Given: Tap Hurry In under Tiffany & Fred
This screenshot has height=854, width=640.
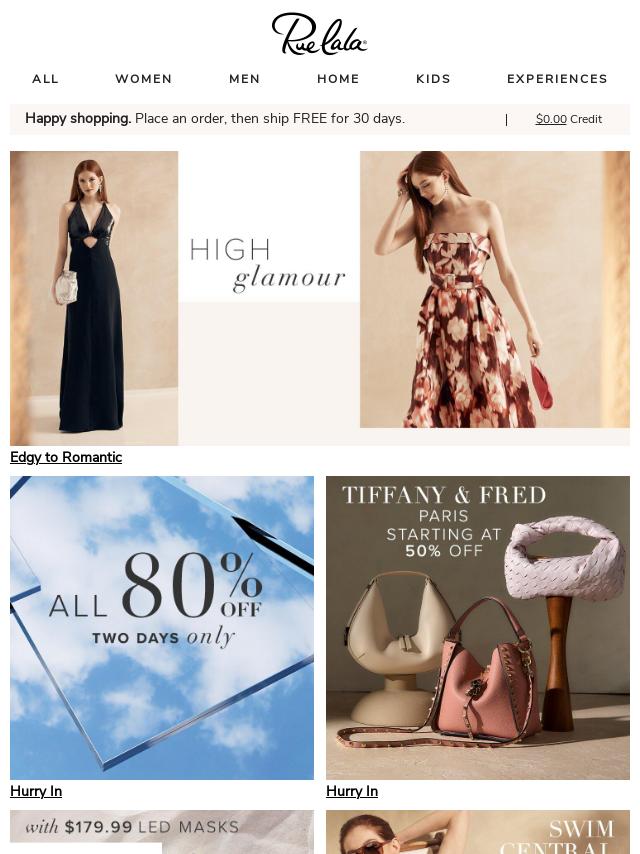Looking at the screenshot, I should click(x=352, y=791).
